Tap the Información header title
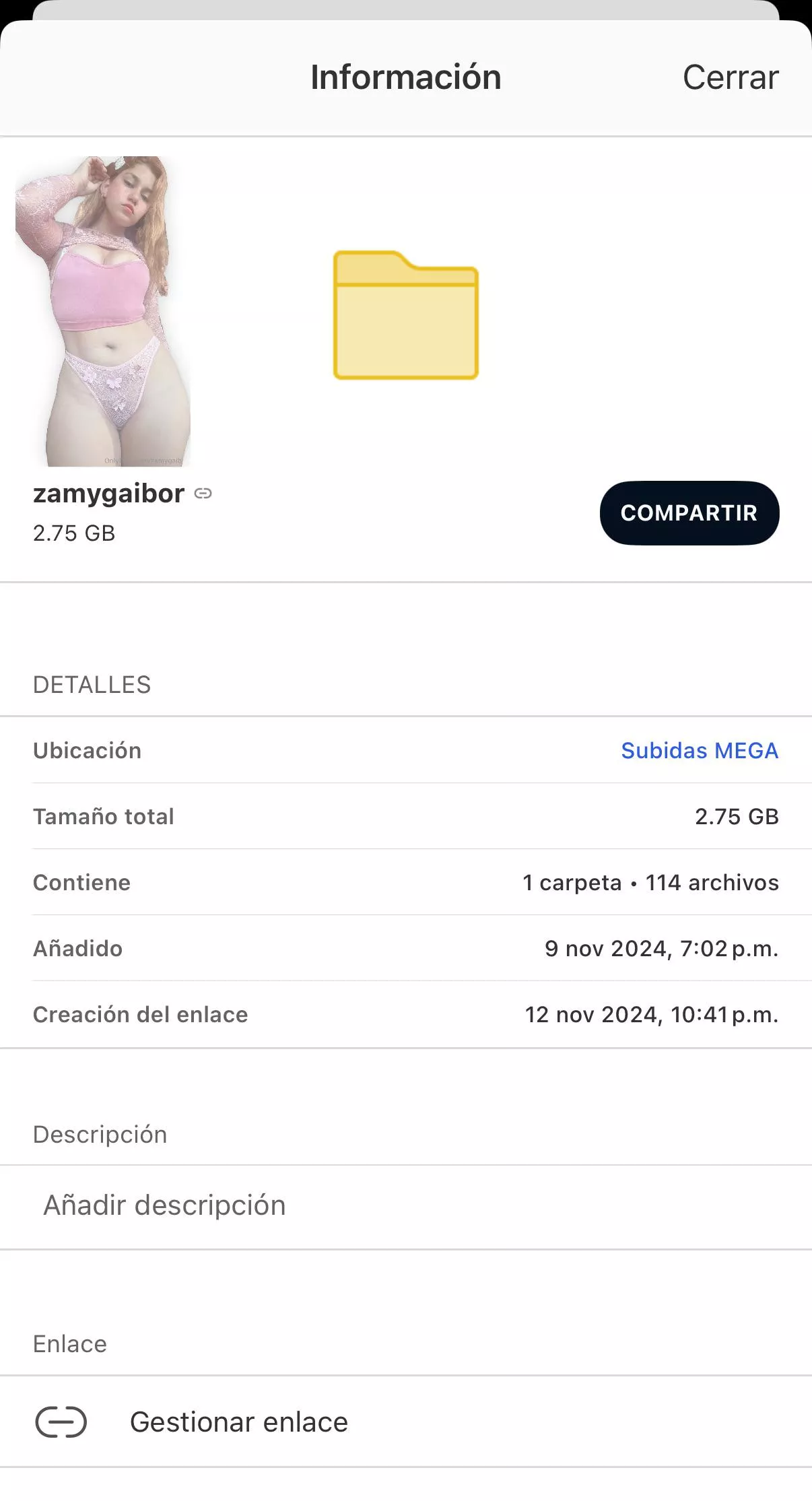The image size is (812, 1501). pyautogui.click(x=406, y=76)
